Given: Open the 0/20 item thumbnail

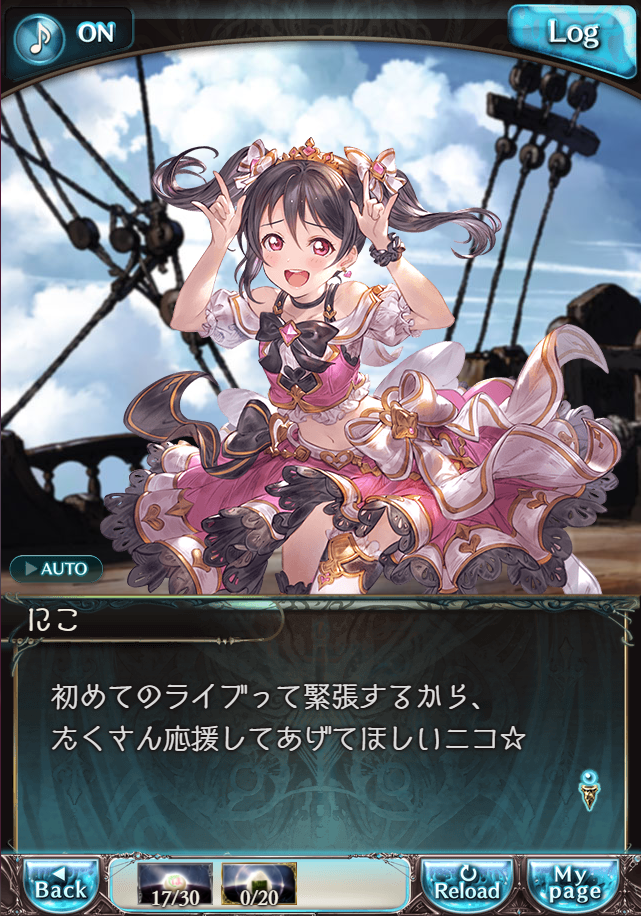Looking at the screenshot, I should pos(258,884).
